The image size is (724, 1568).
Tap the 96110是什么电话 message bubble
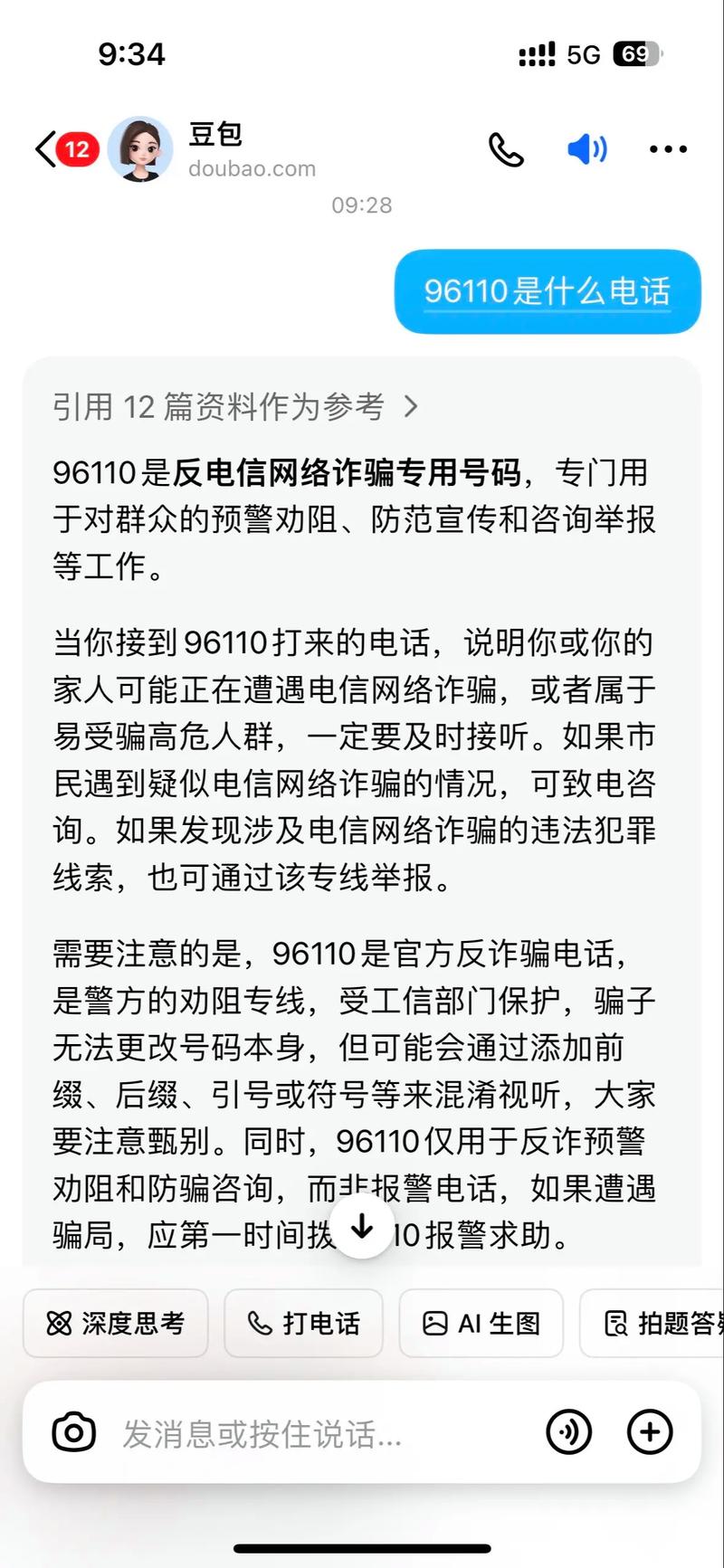[x=548, y=291]
